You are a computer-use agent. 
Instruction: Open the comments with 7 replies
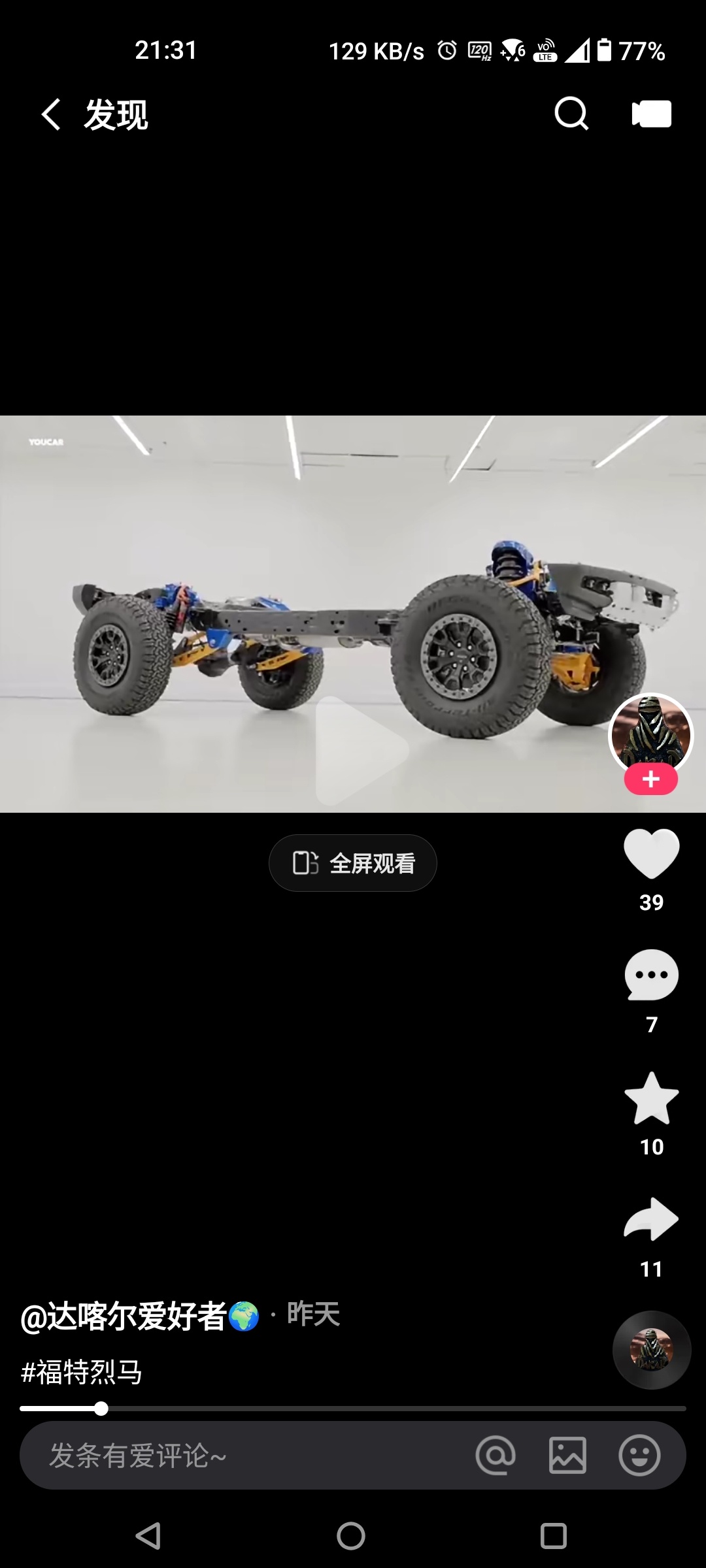651,975
